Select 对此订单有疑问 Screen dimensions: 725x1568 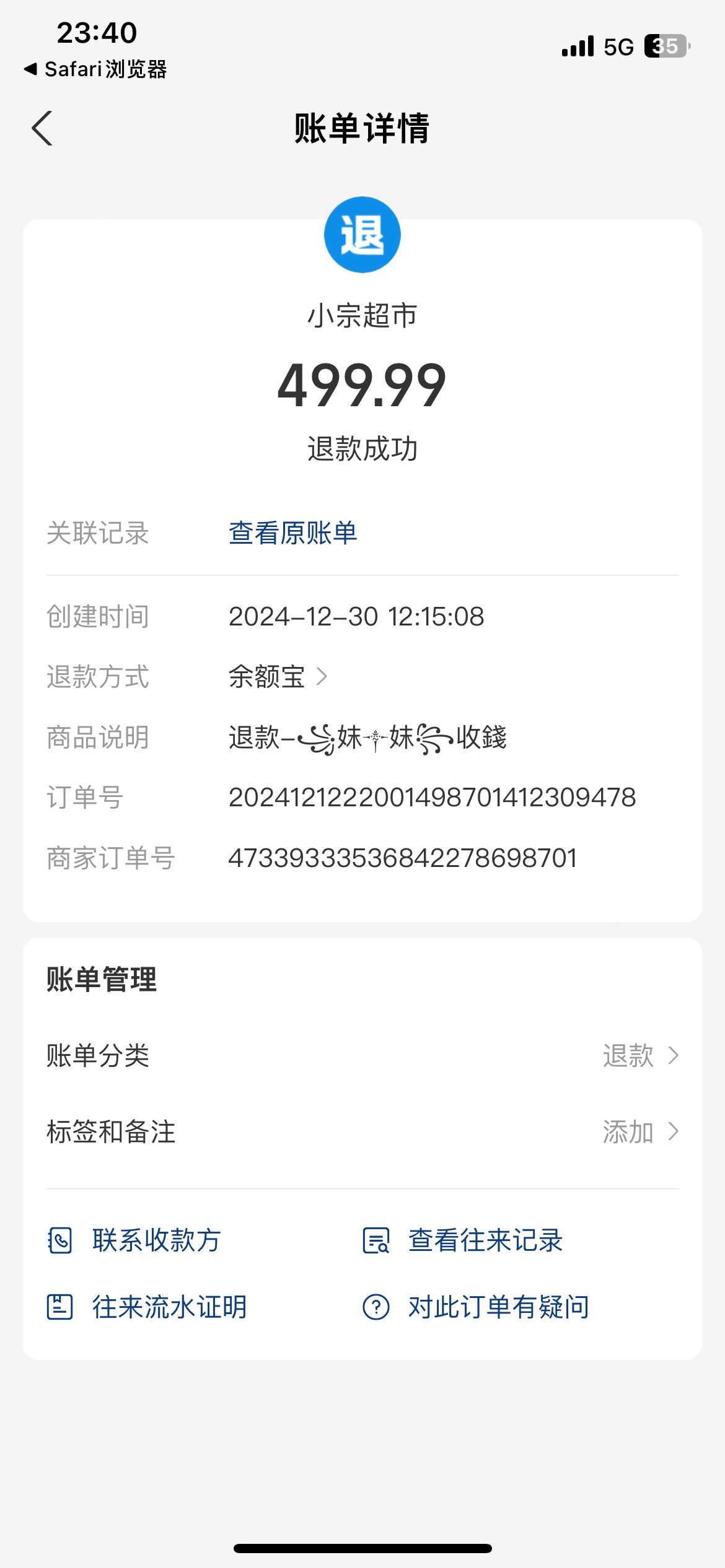click(476, 1307)
